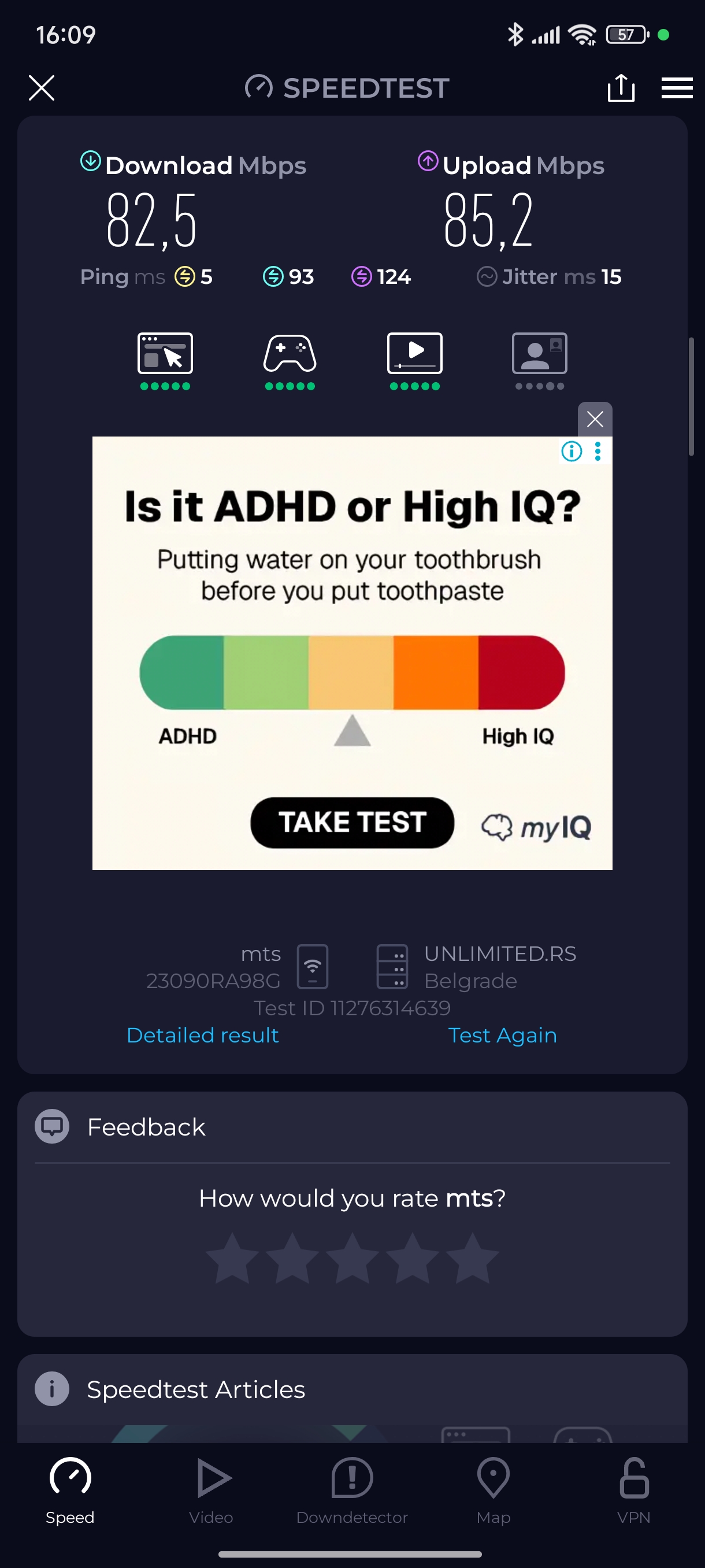Image resolution: width=705 pixels, height=1568 pixels.
Task: Go to the Map tab
Action: pos(493,1489)
